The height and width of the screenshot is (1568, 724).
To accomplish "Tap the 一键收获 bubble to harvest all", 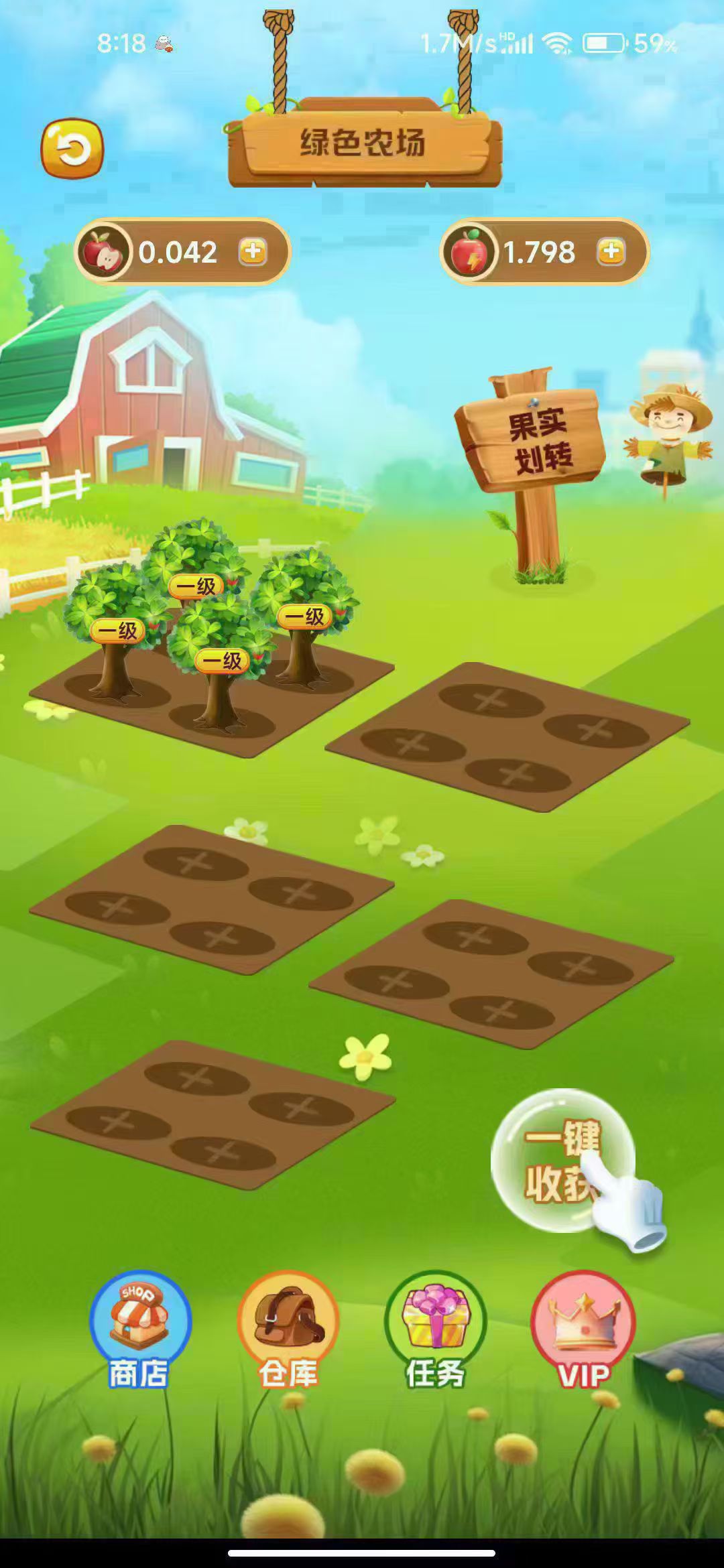I will [x=562, y=1161].
